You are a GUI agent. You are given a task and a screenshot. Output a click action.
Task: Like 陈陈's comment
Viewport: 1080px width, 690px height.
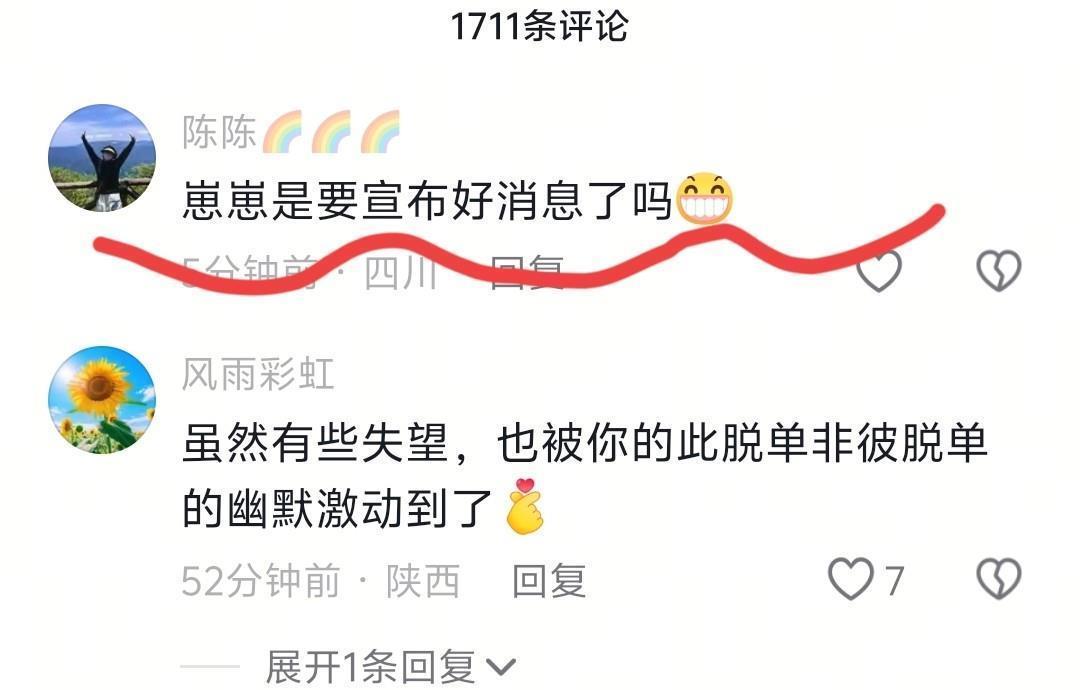point(880,271)
